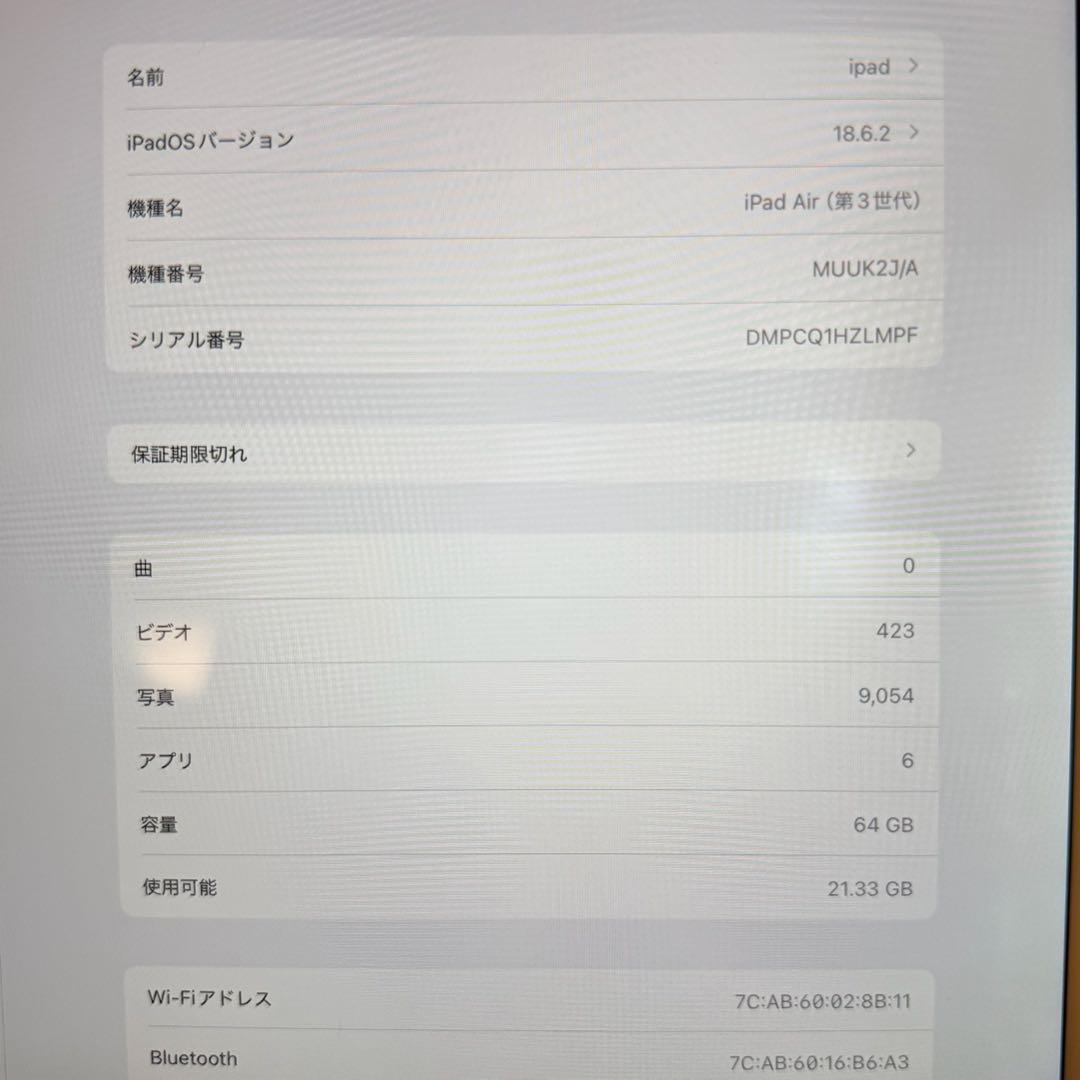
Task: Open the iPadOSバージョン details row
Action: [x=523, y=136]
